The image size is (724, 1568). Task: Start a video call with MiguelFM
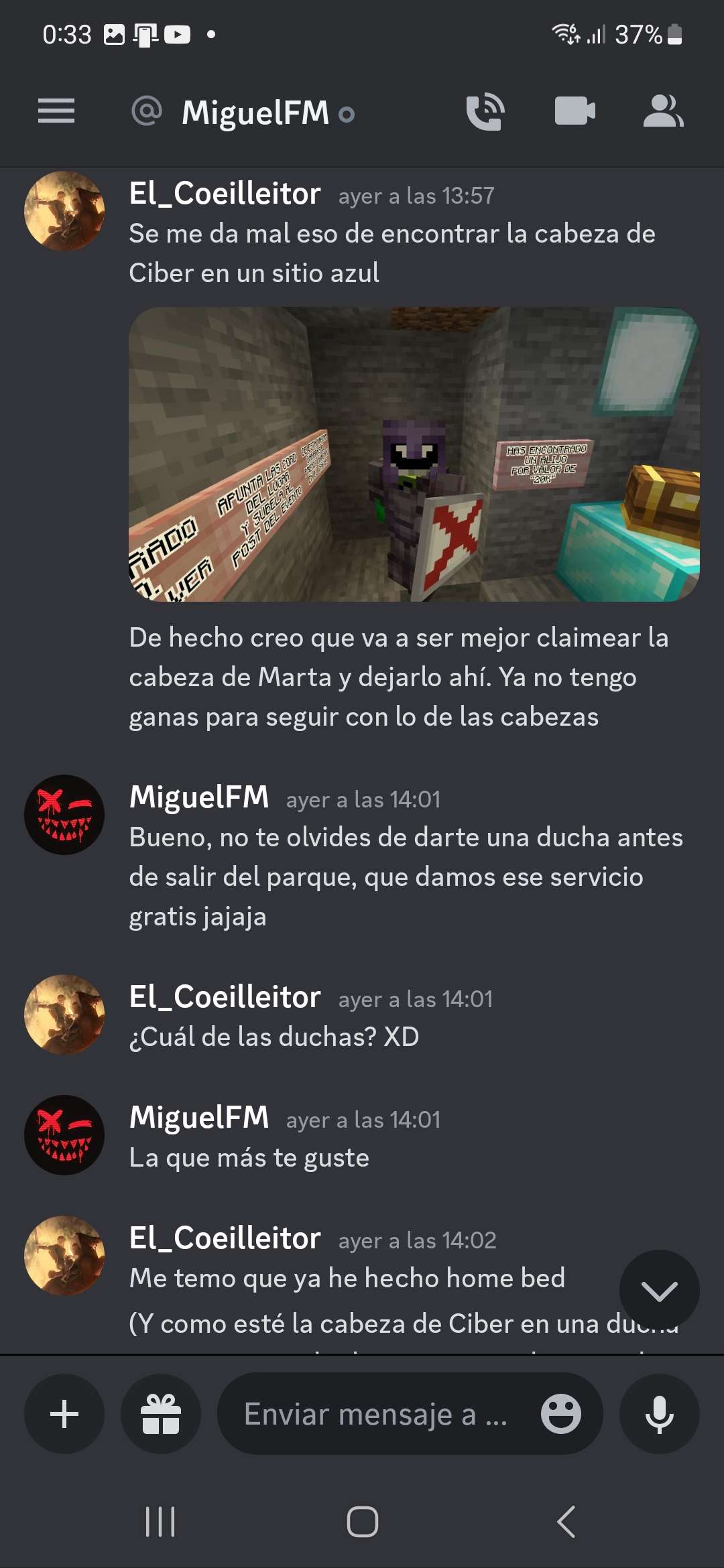575,111
